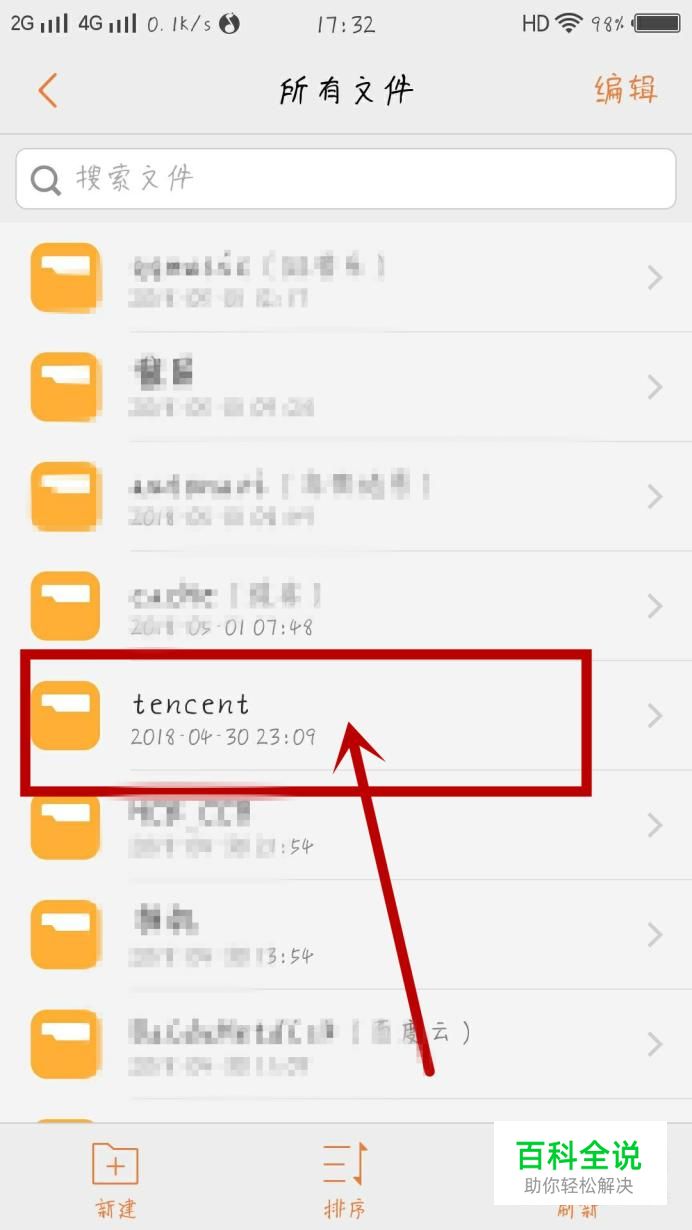Open the 排序 sorting options
Image resolution: width=692 pixels, height=1230 pixels.
(x=345, y=1180)
